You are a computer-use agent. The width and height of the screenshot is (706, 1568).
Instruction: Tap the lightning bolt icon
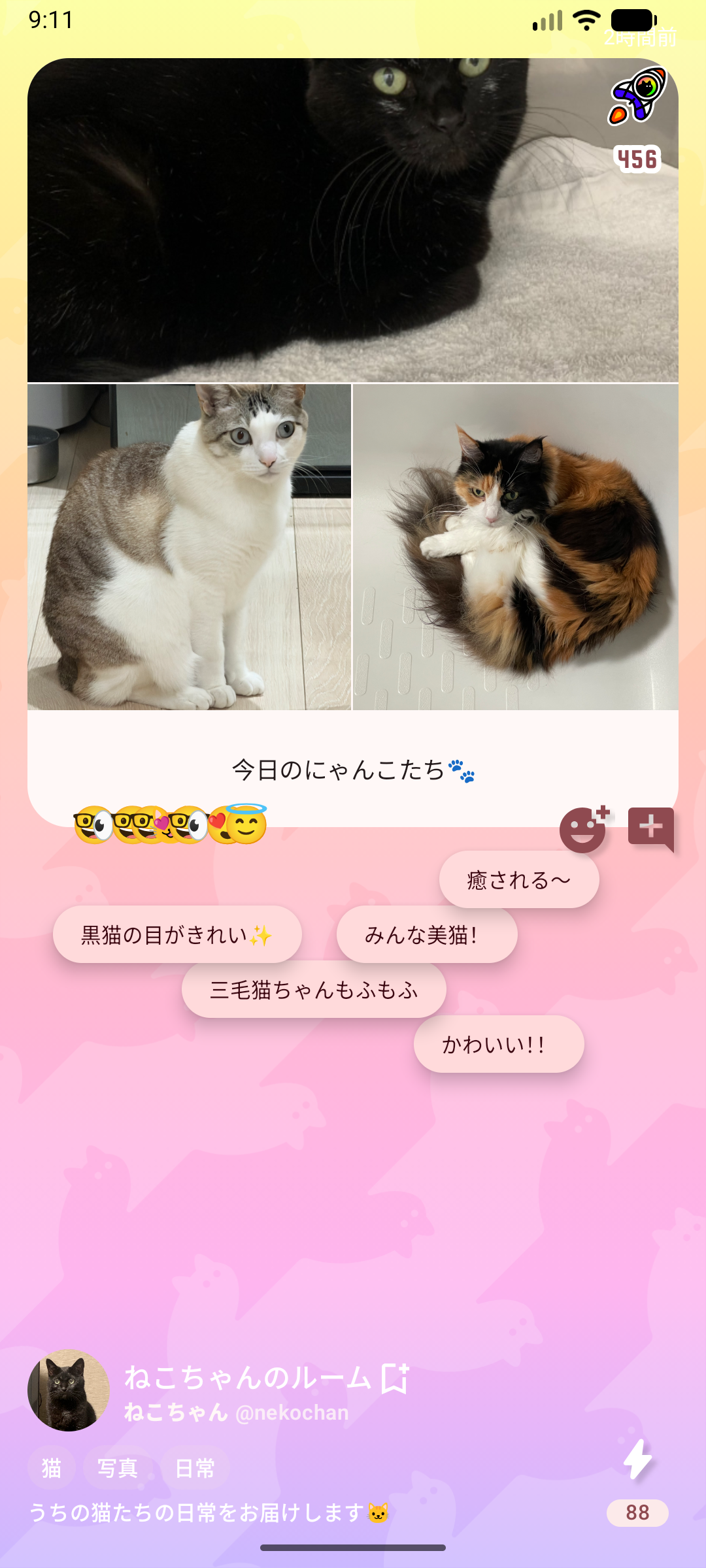(x=637, y=1460)
